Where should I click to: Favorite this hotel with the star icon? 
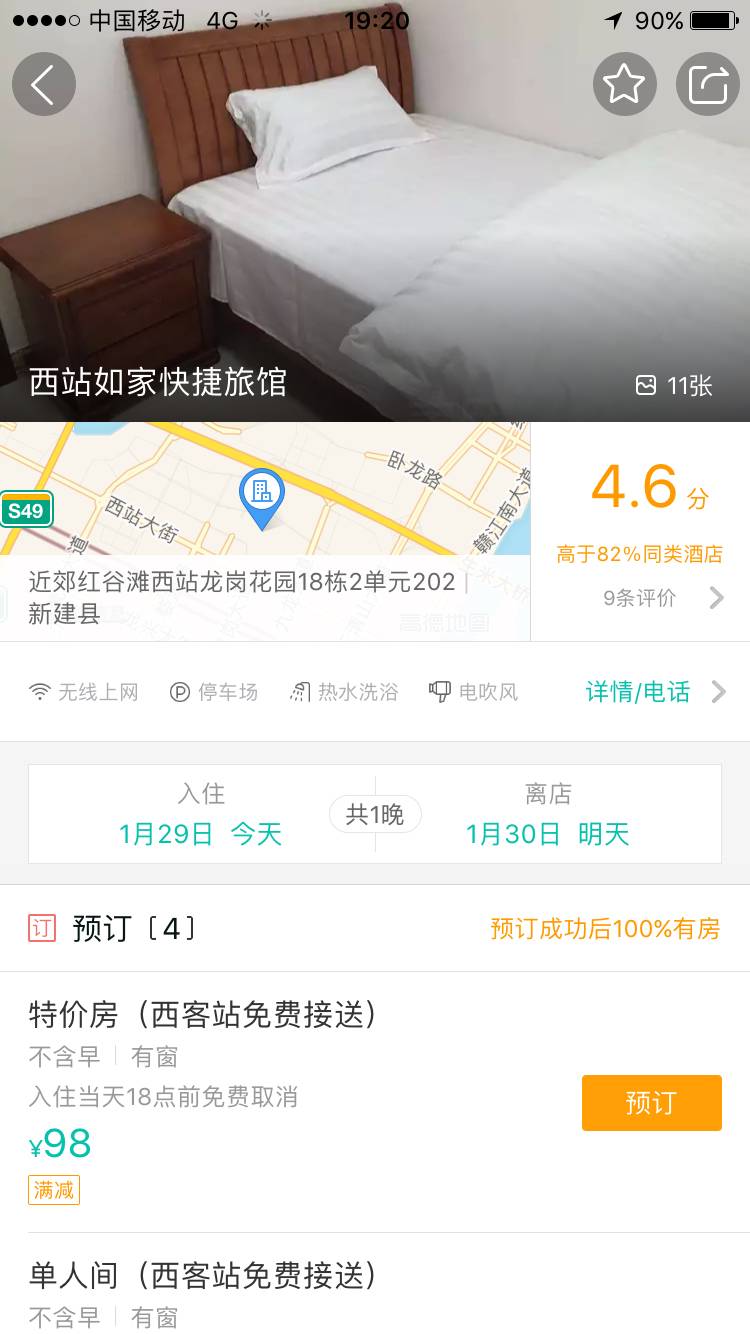[624, 85]
